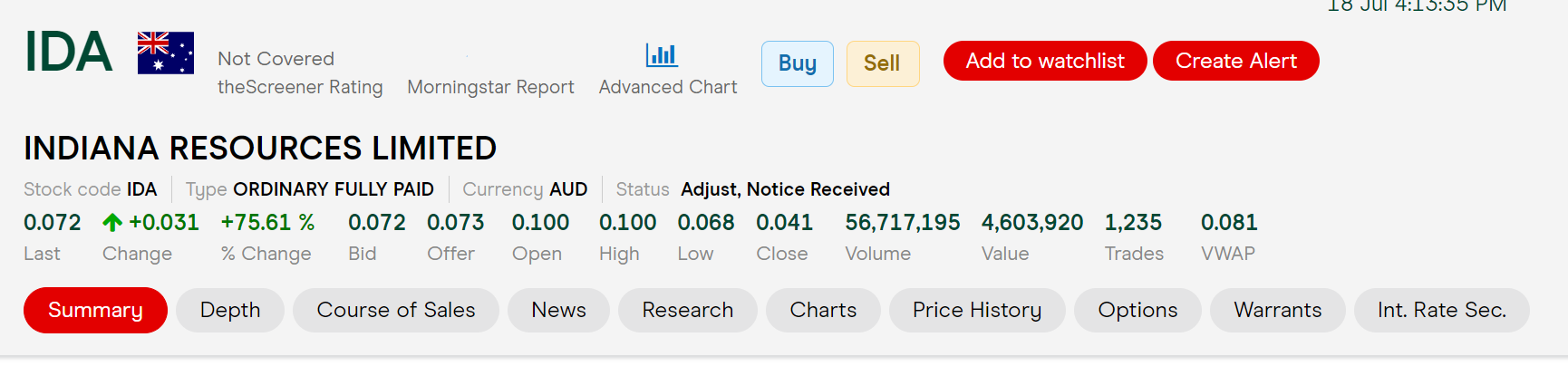Create an alert for IDA

tap(1235, 61)
